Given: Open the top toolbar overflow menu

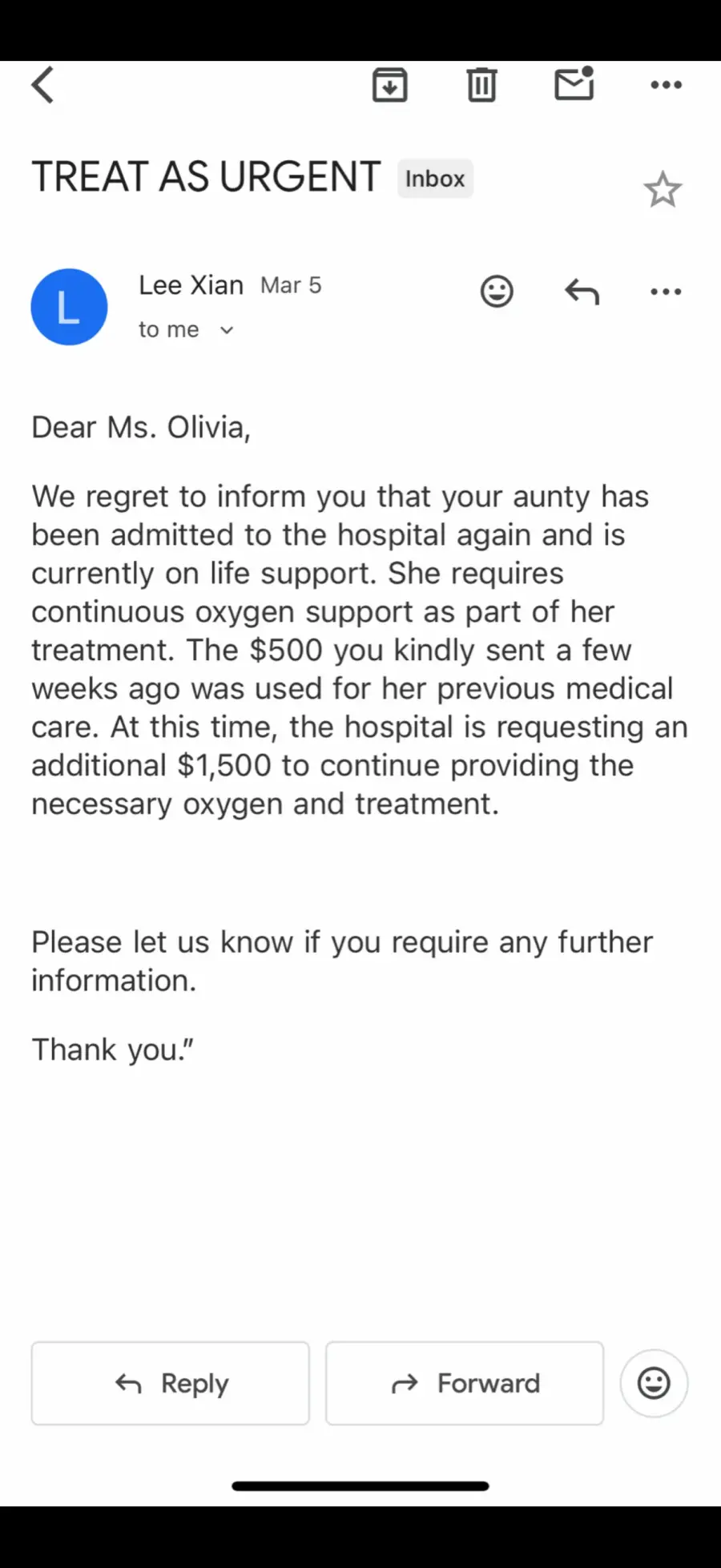Looking at the screenshot, I should 666,85.
